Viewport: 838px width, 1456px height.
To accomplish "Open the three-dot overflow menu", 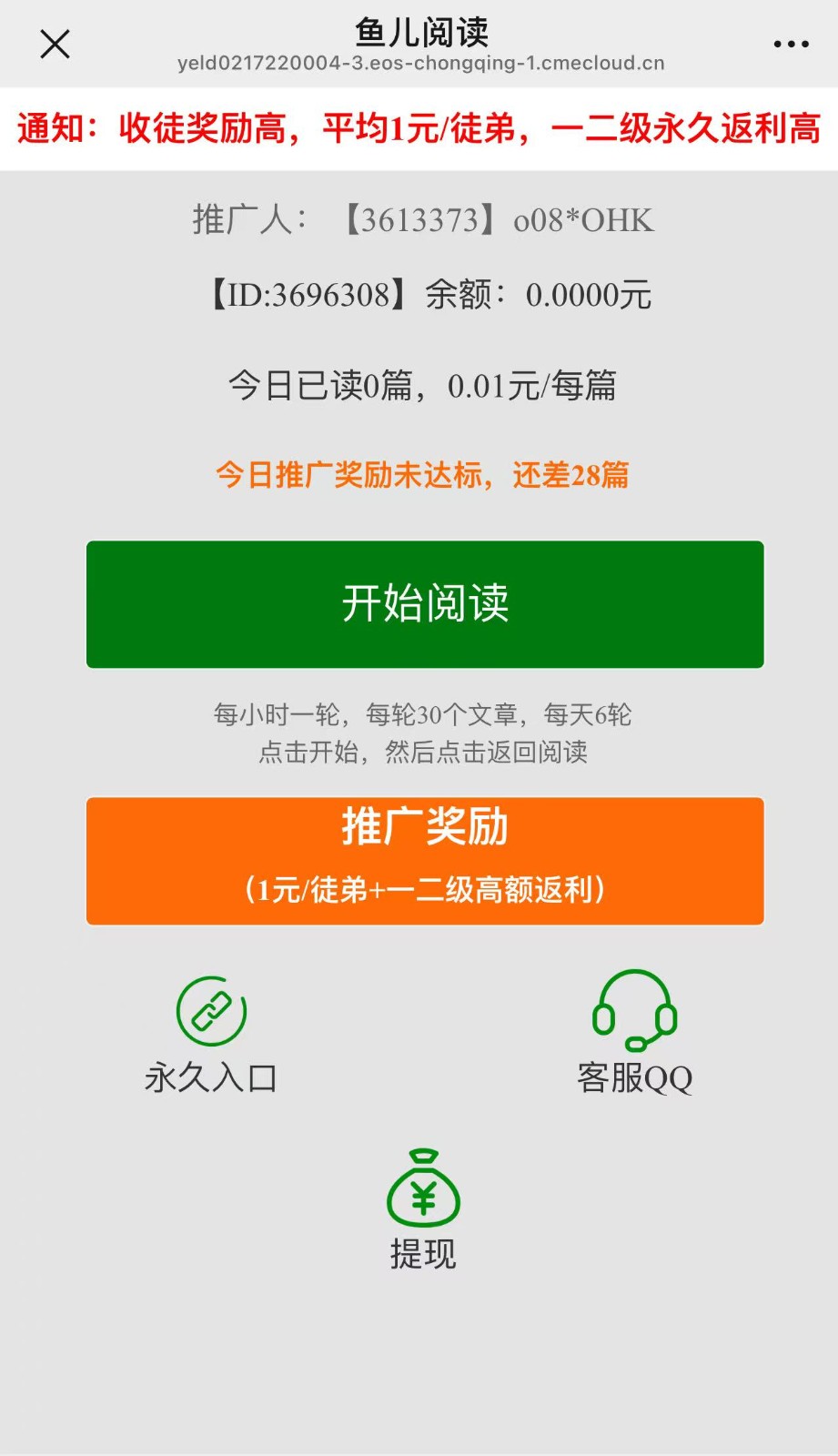I will 790,44.
